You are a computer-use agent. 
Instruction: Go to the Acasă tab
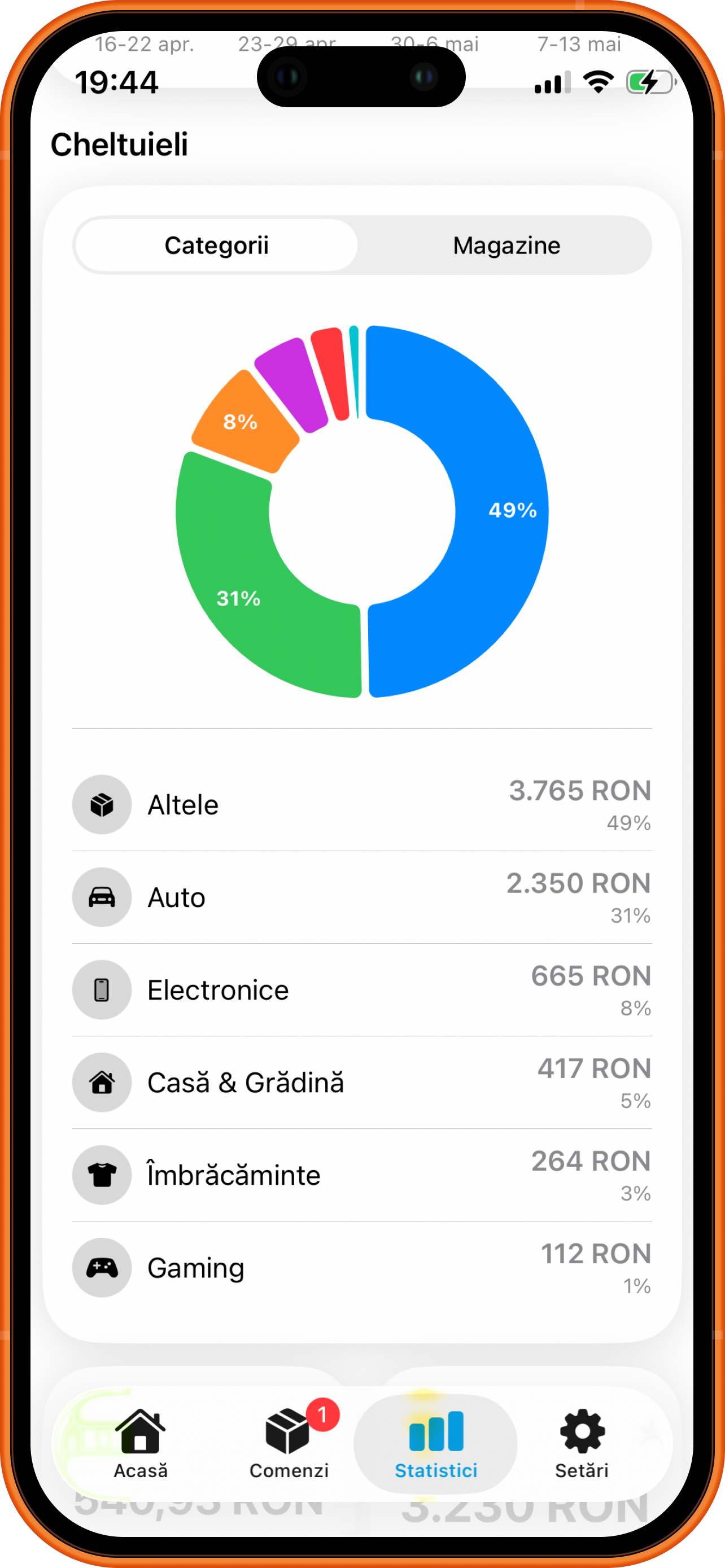(141, 1444)
